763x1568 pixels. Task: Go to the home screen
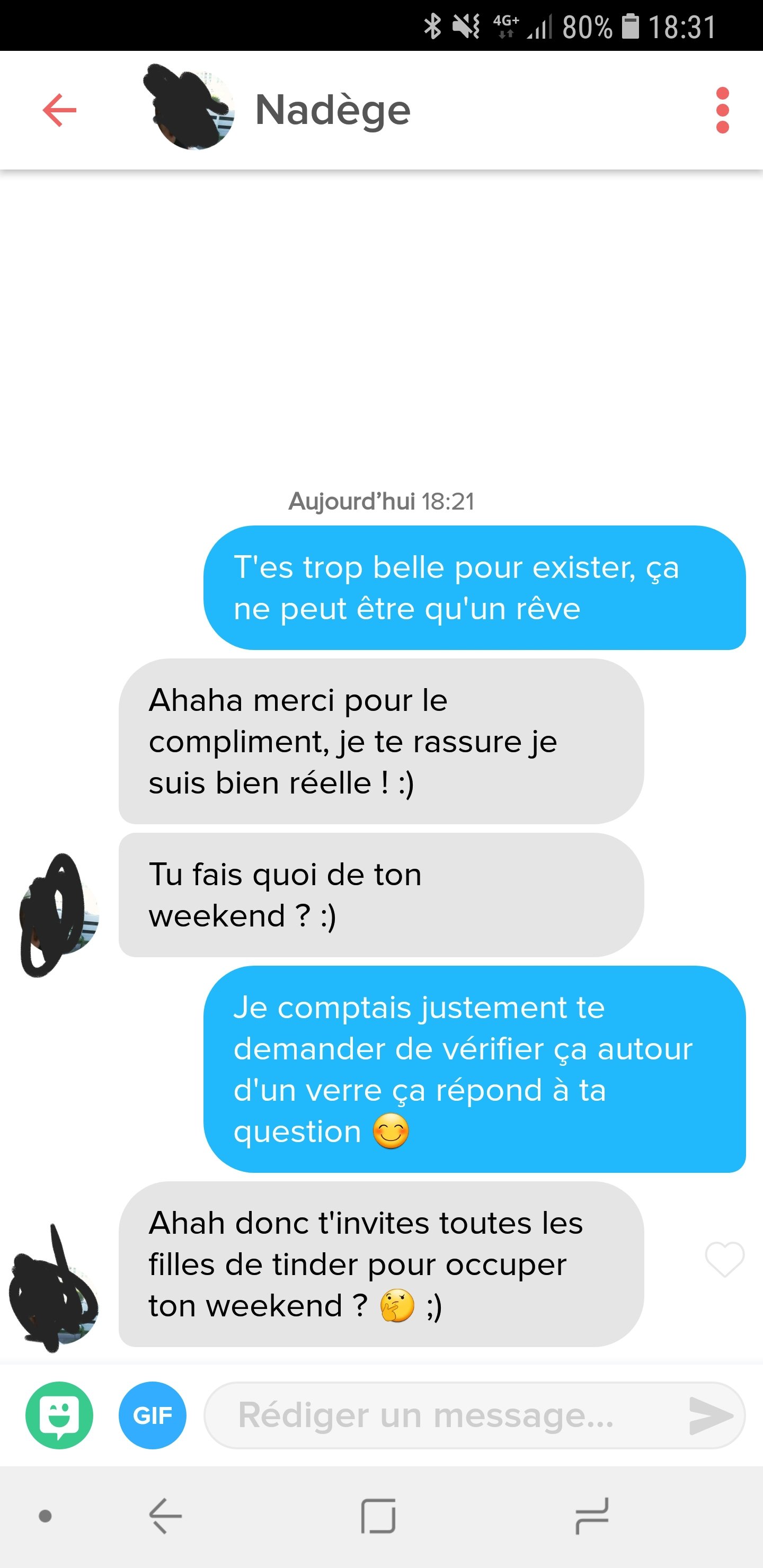tap(378, 1516)
